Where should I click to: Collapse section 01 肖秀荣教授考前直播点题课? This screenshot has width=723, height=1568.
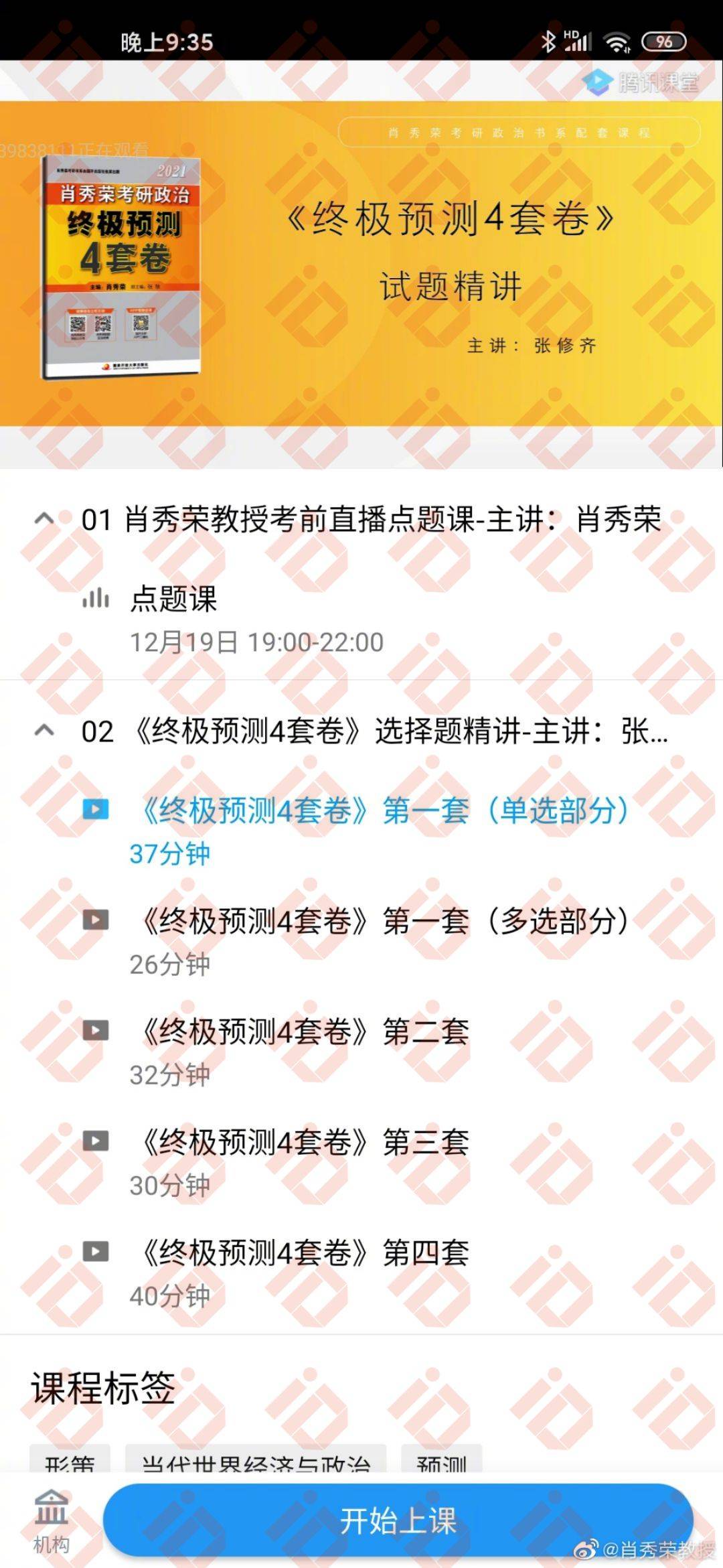pos(44,519)
